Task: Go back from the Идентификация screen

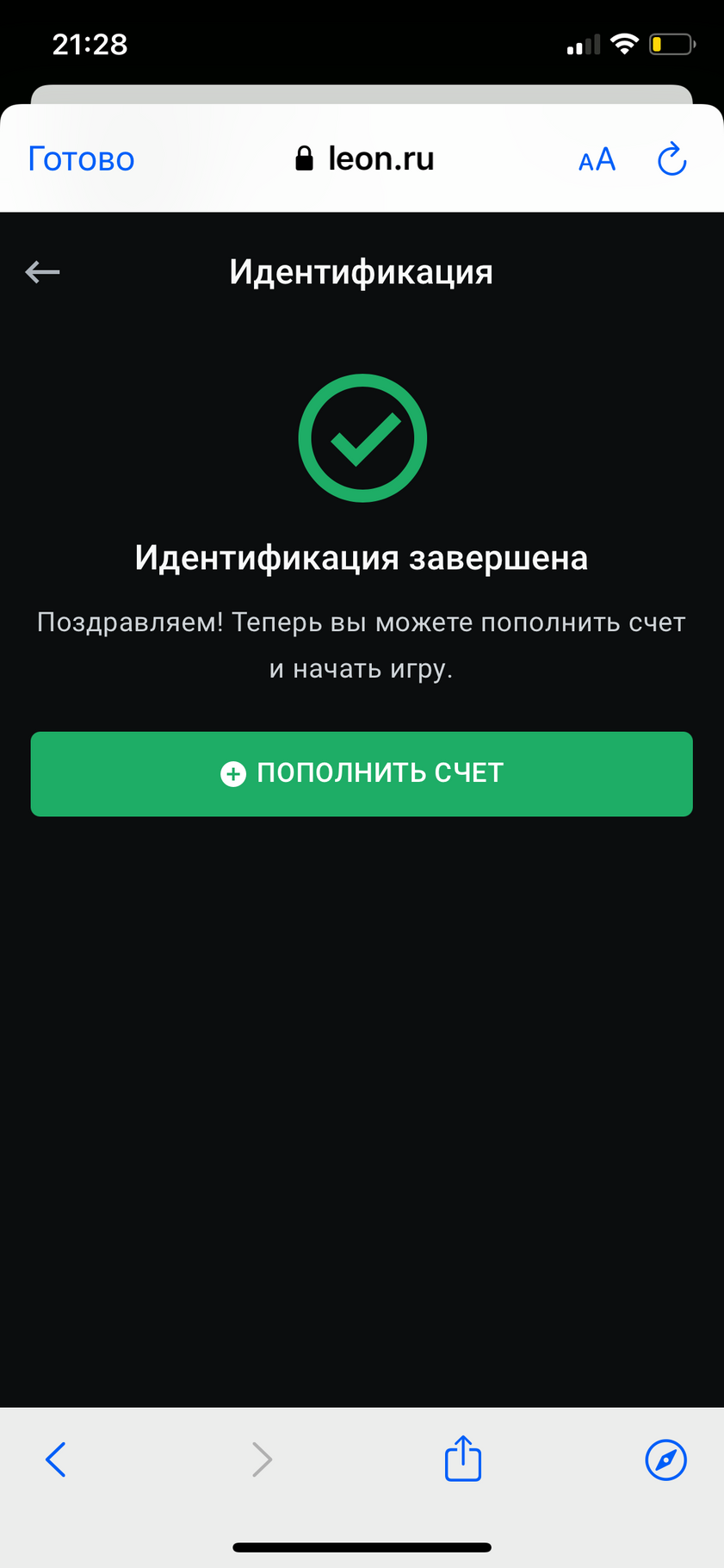Action: coord(42,272)
